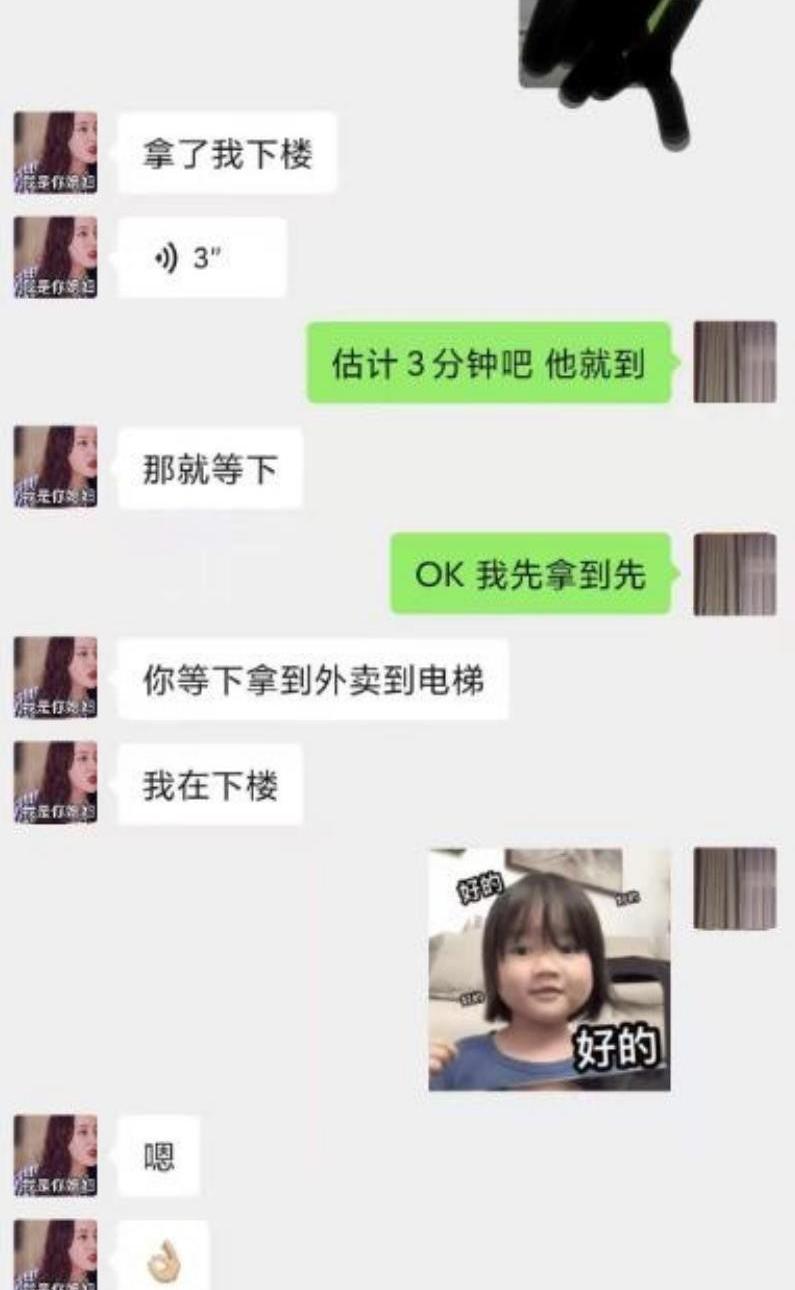Open contact avatar beside 拿了我下楼
The width and height of the screenshot is (795, 1290).
tap(56, 152)
